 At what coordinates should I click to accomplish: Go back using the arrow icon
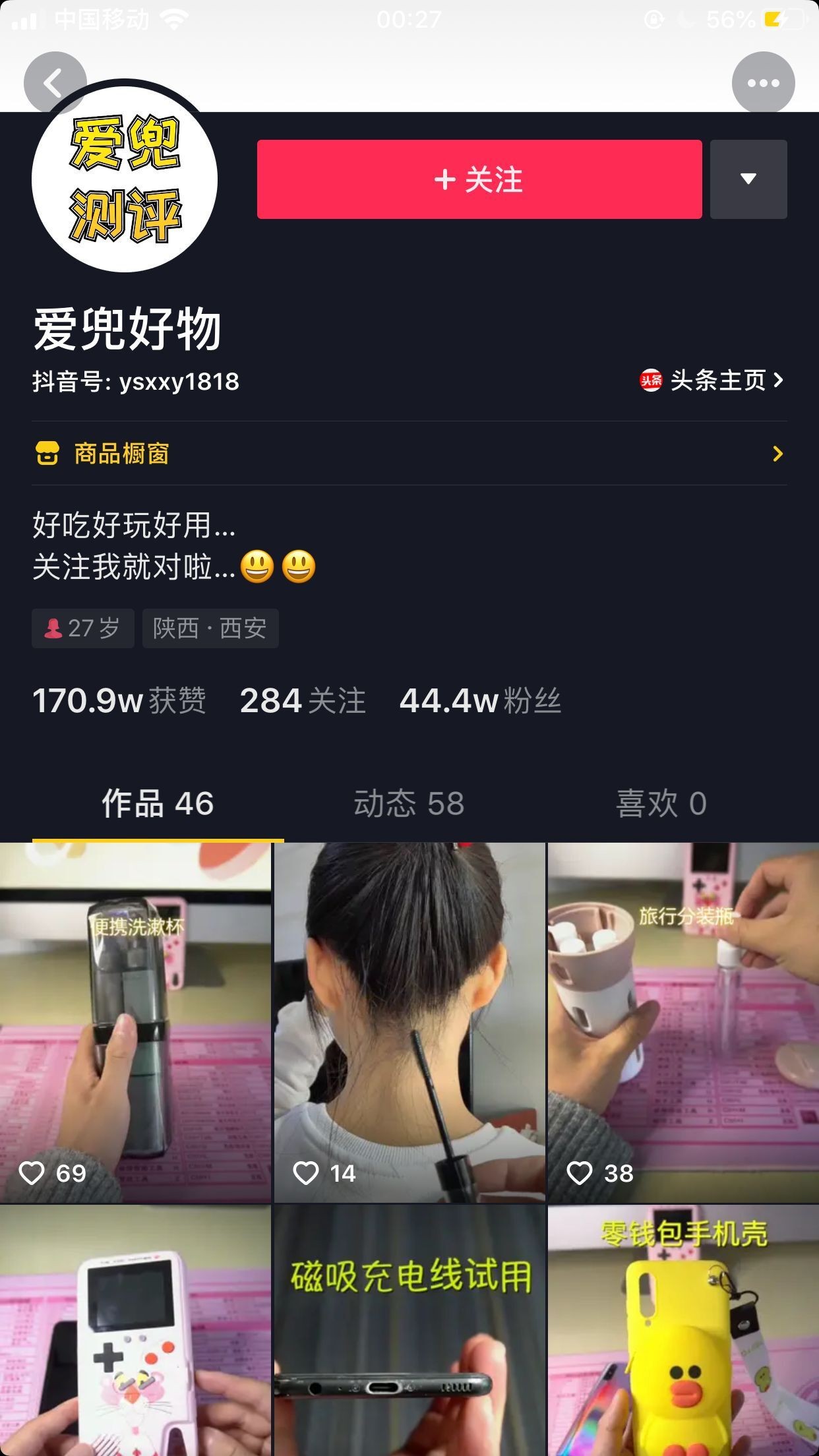click(54, 83)
